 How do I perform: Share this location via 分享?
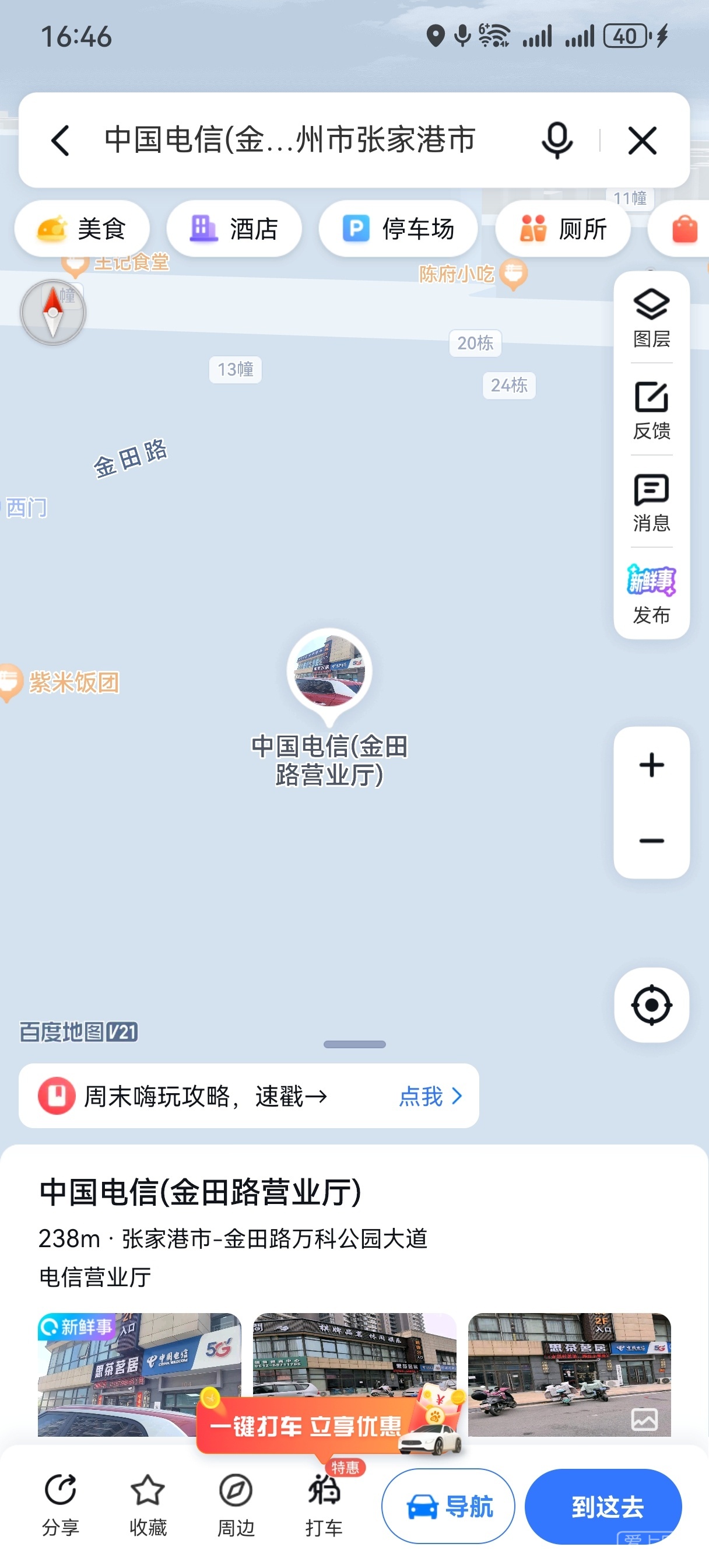60,1503
